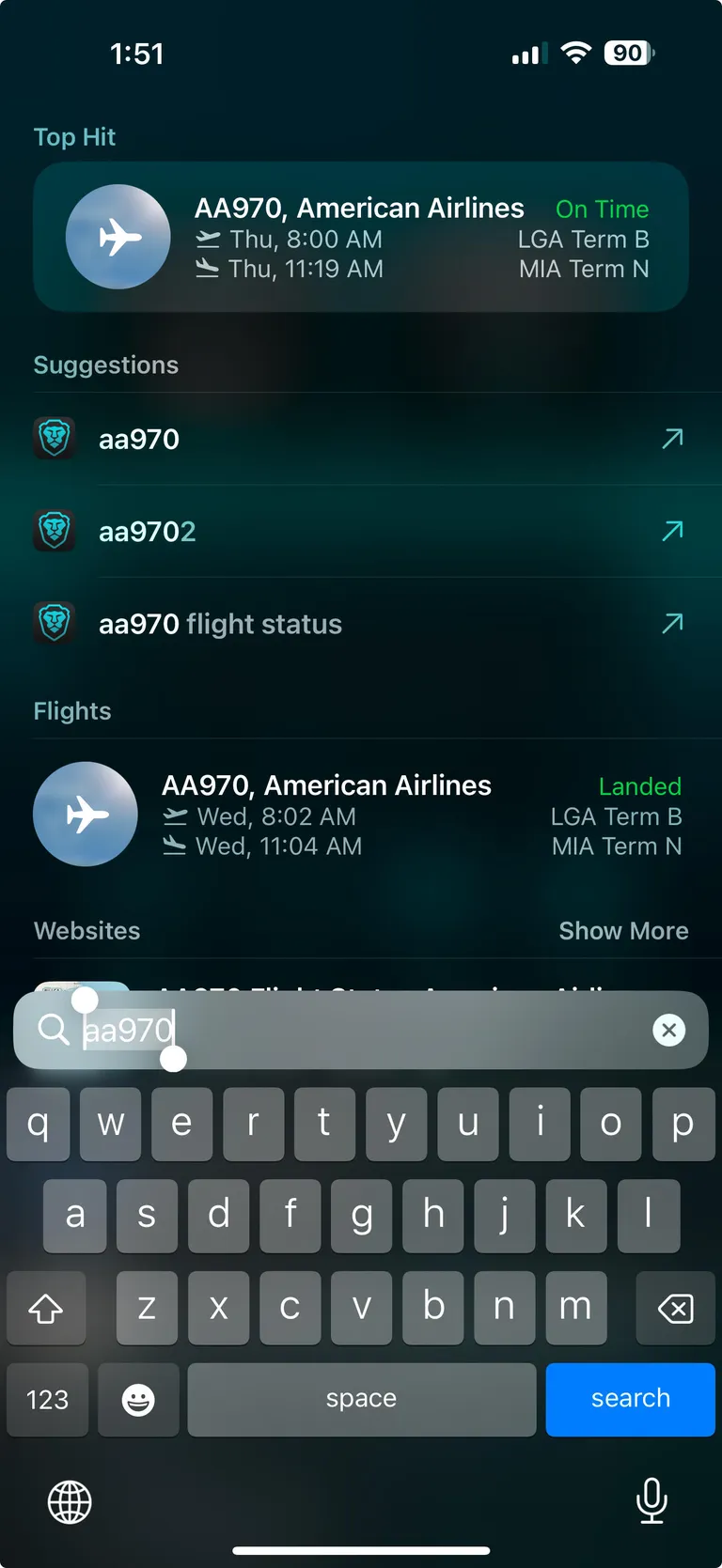This screenshot has height=1568, width=722.
Task: Clear the search field with the X button
Action: click(668, 1030)
